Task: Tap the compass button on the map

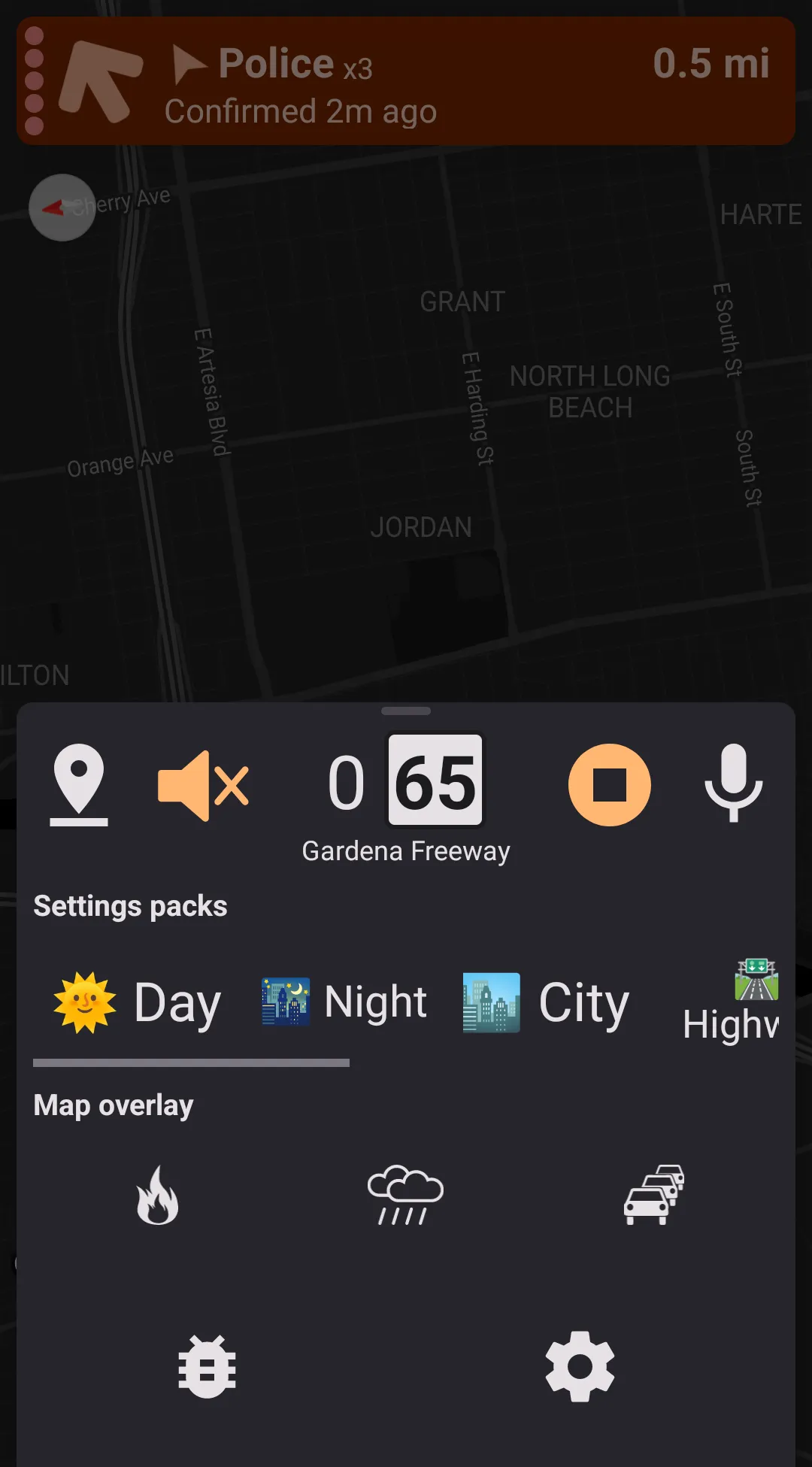Action: (x=62, y=208)
